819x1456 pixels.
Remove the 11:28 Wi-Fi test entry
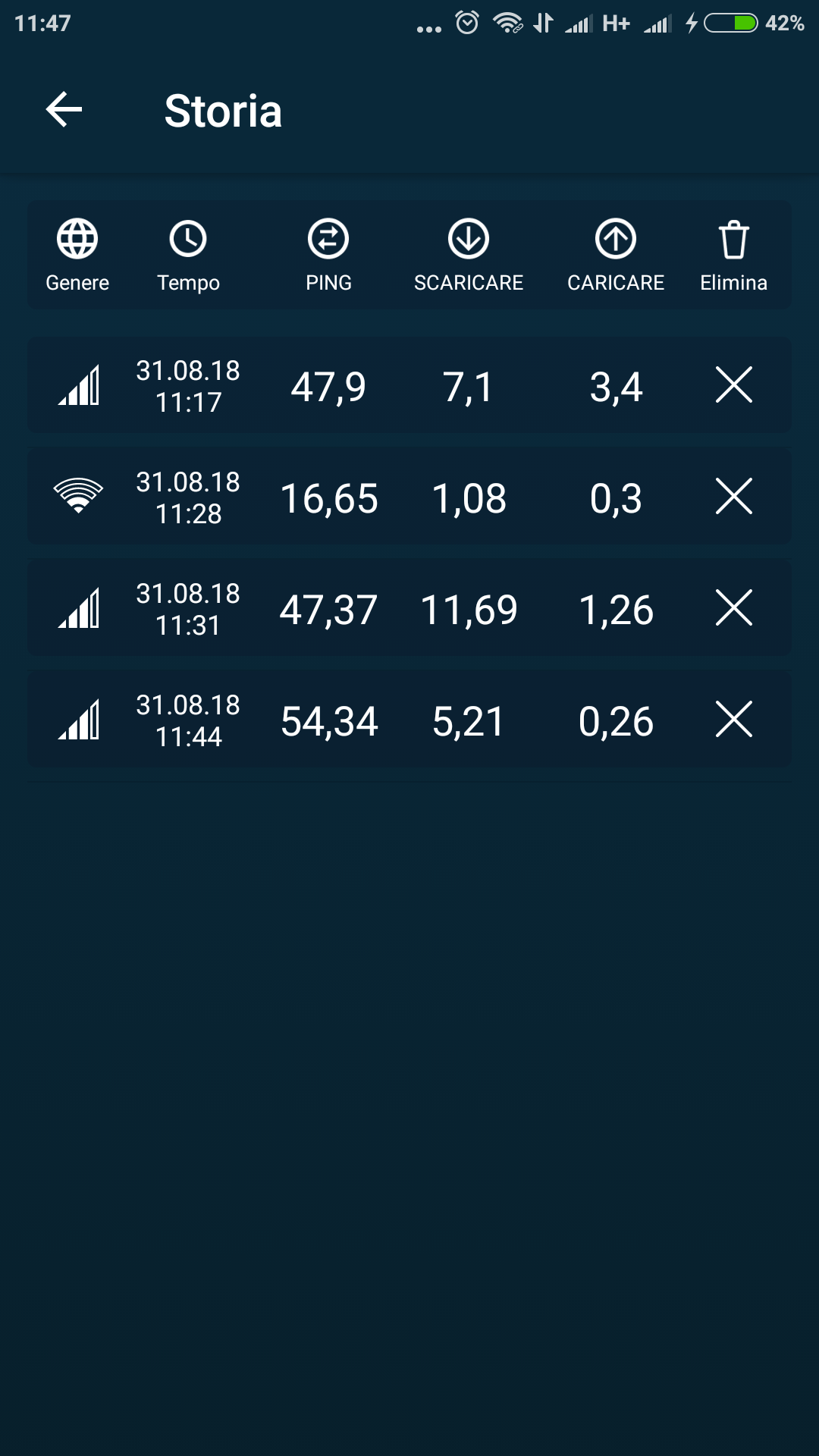tap(733, 497)
